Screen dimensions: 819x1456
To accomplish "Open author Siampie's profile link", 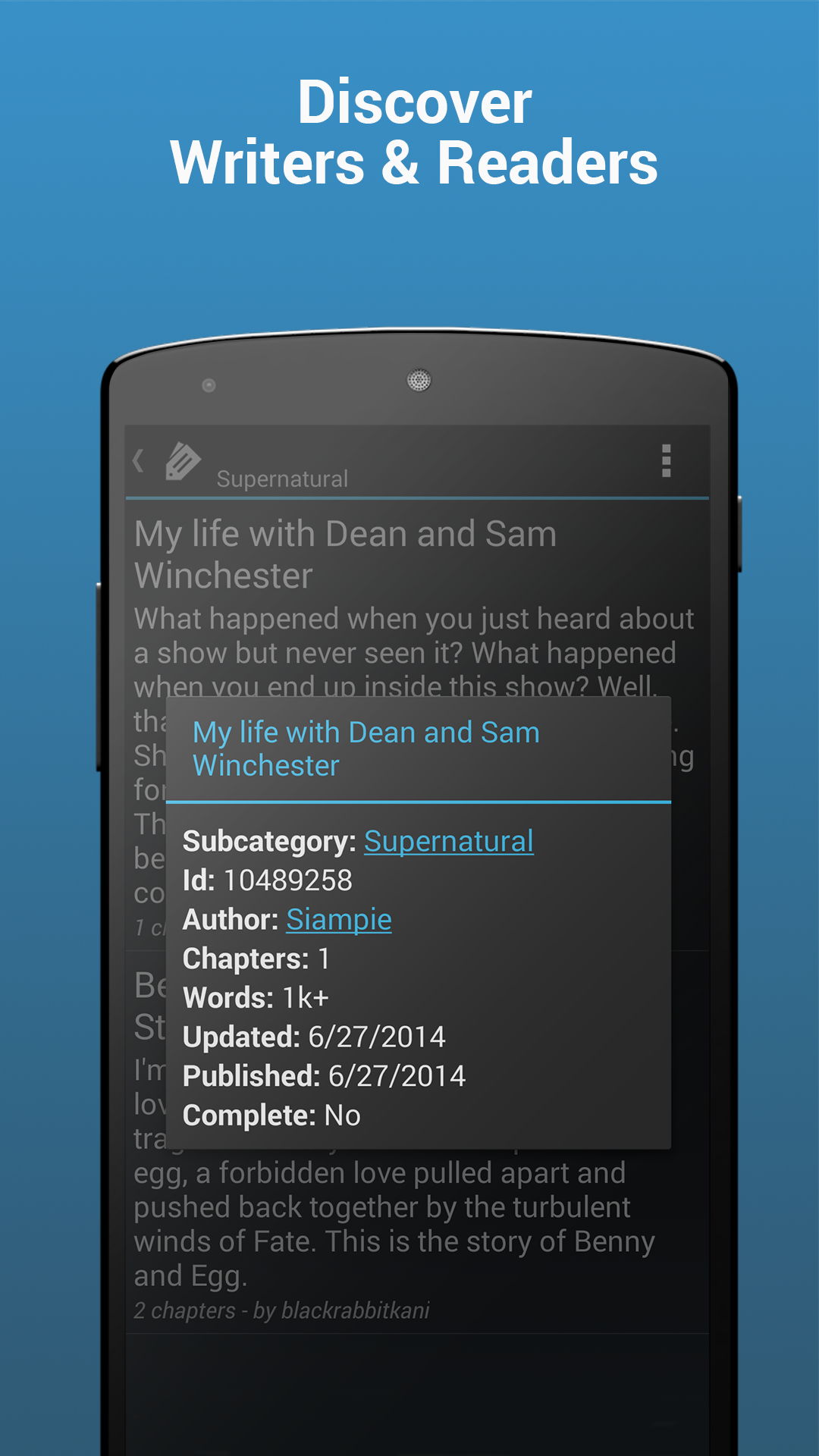I will tap(338, 919).
